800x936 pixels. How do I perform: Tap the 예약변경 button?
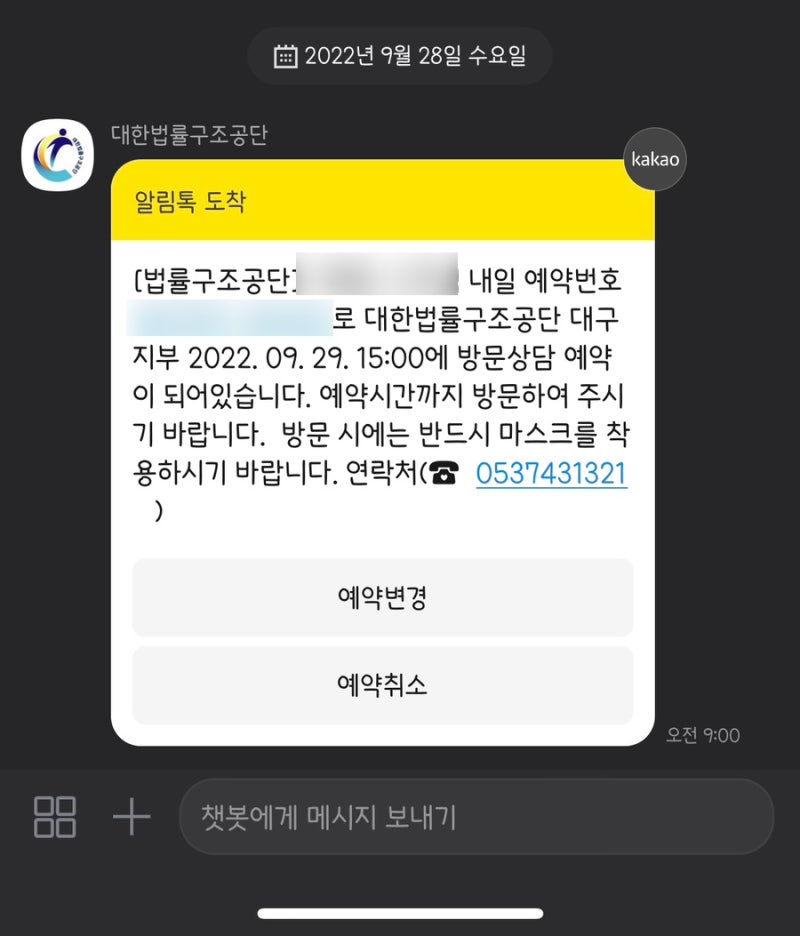[x=382, y=598]
